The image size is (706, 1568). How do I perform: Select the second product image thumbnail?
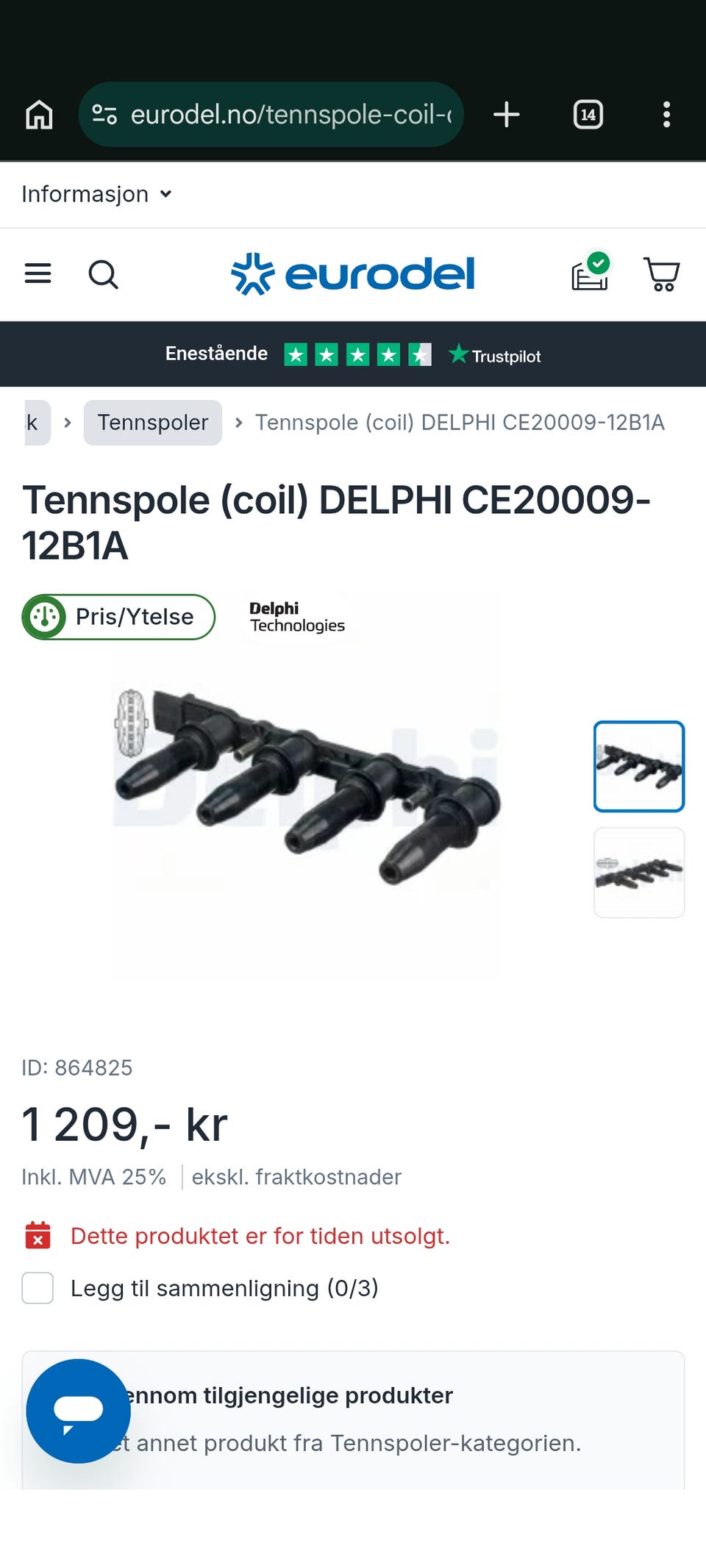coord(639,873)
